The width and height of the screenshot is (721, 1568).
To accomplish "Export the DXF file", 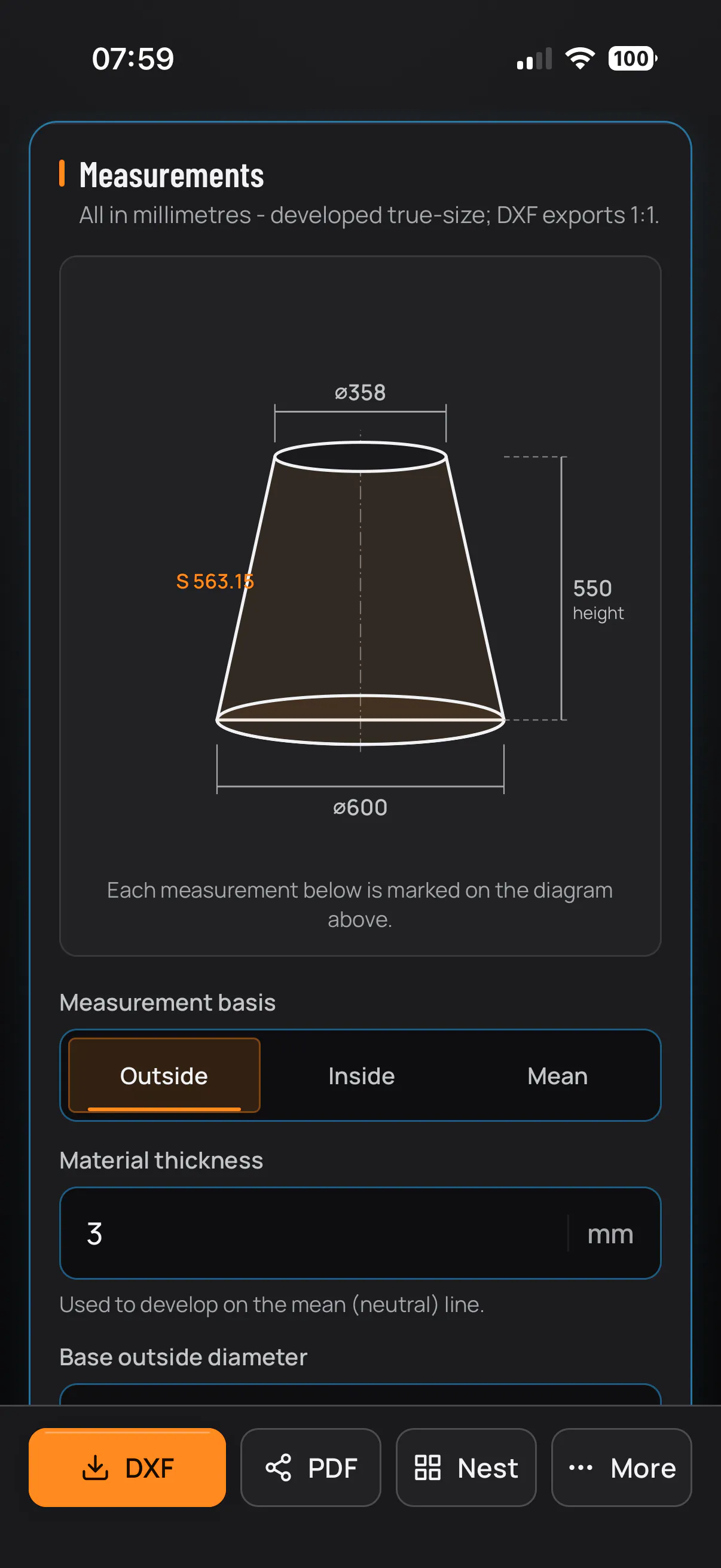I will pyautogui.click(x=127, y=1468).
